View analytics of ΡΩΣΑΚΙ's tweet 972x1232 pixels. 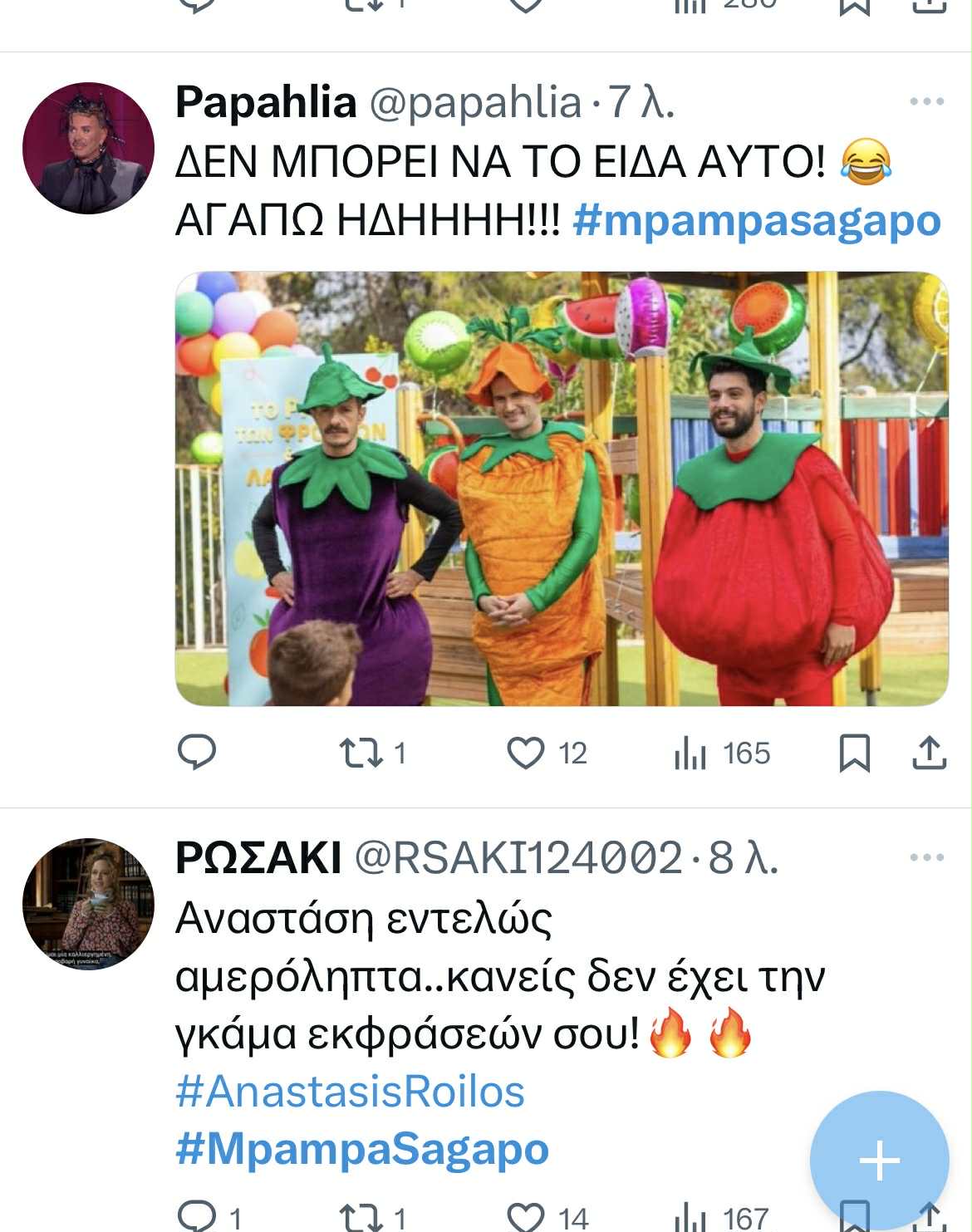[x=691, y=1218]
